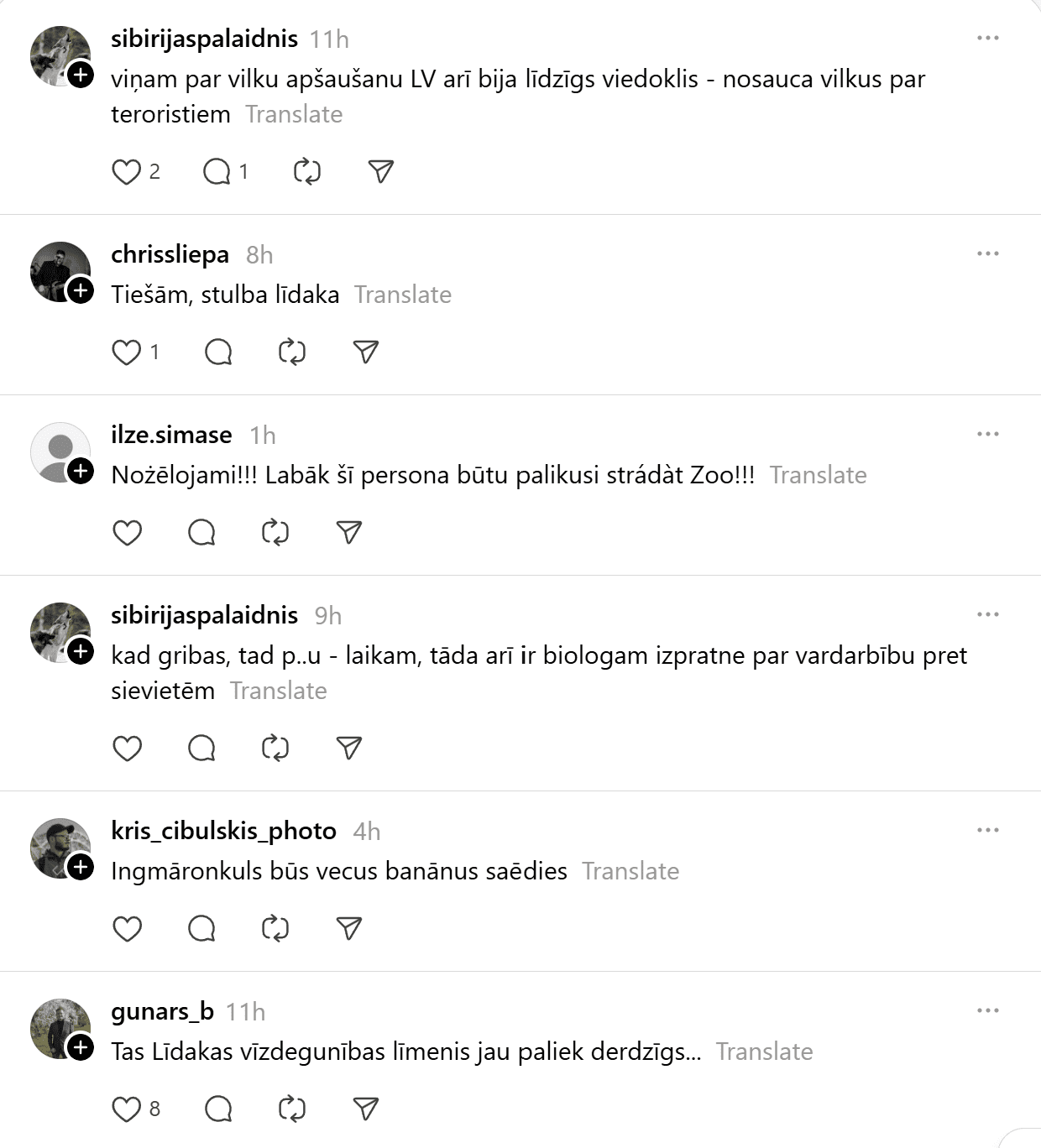The image size is (1041, 1148).
Task: Repost ilze.simase's comment
Action: [275, 532]
